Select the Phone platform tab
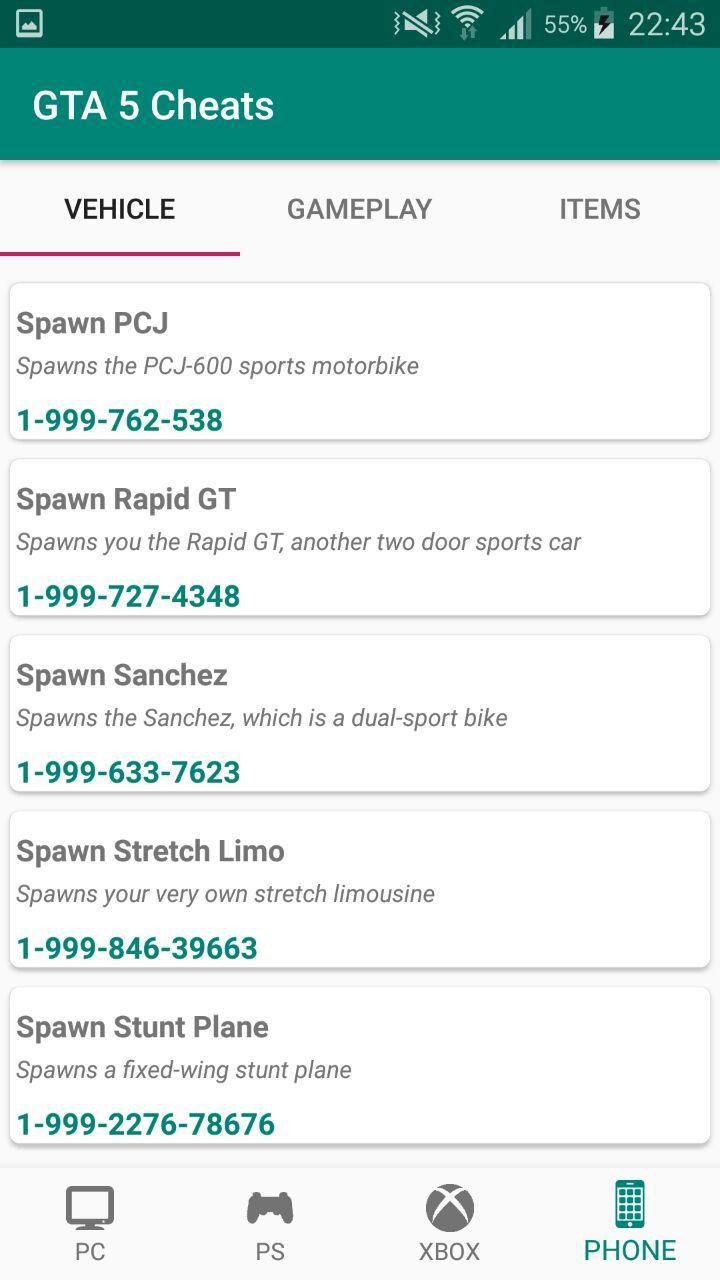The image size is (720, 1280). (x=630, y=1223)
